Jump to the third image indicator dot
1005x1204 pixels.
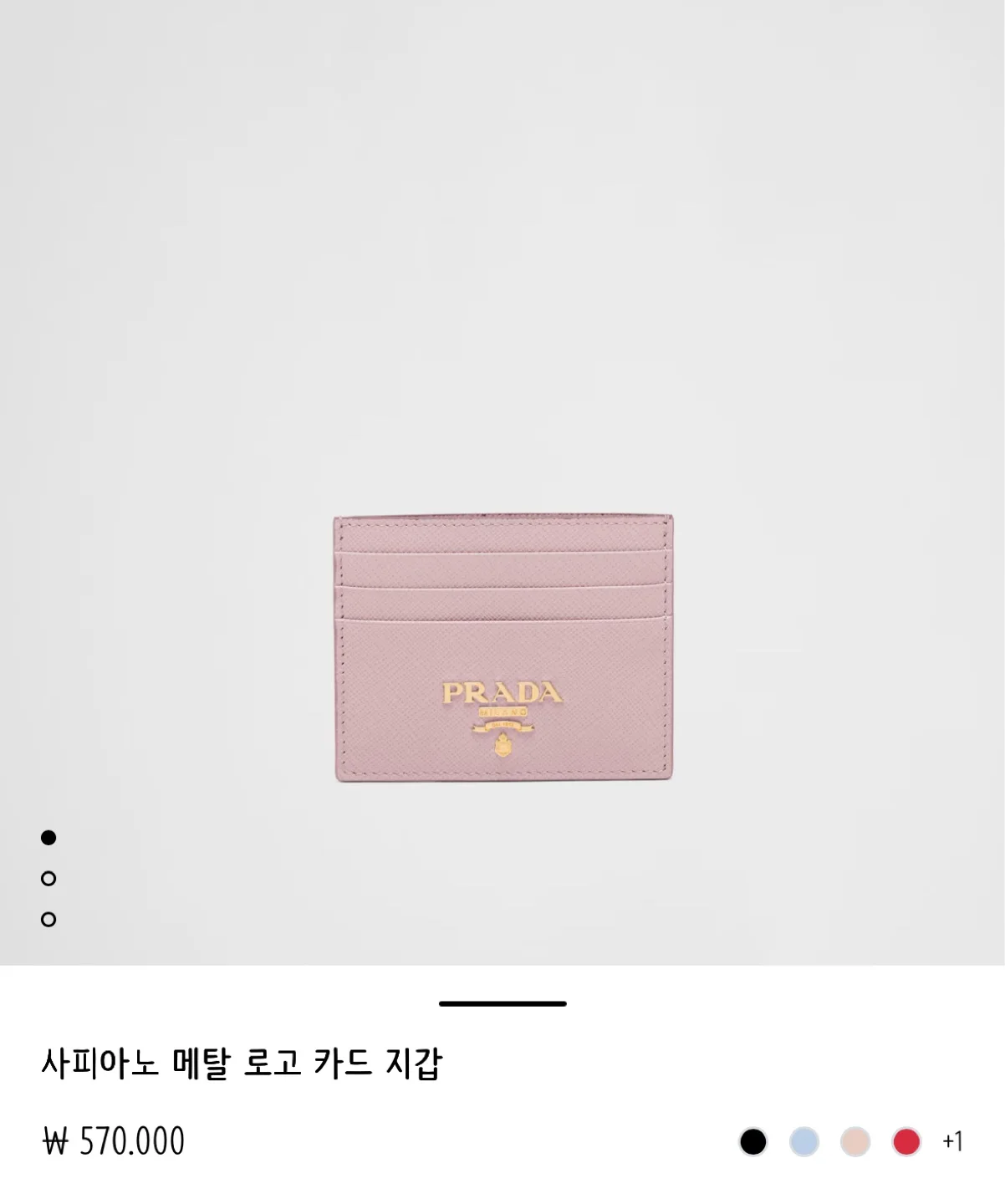tap(48, 919)
